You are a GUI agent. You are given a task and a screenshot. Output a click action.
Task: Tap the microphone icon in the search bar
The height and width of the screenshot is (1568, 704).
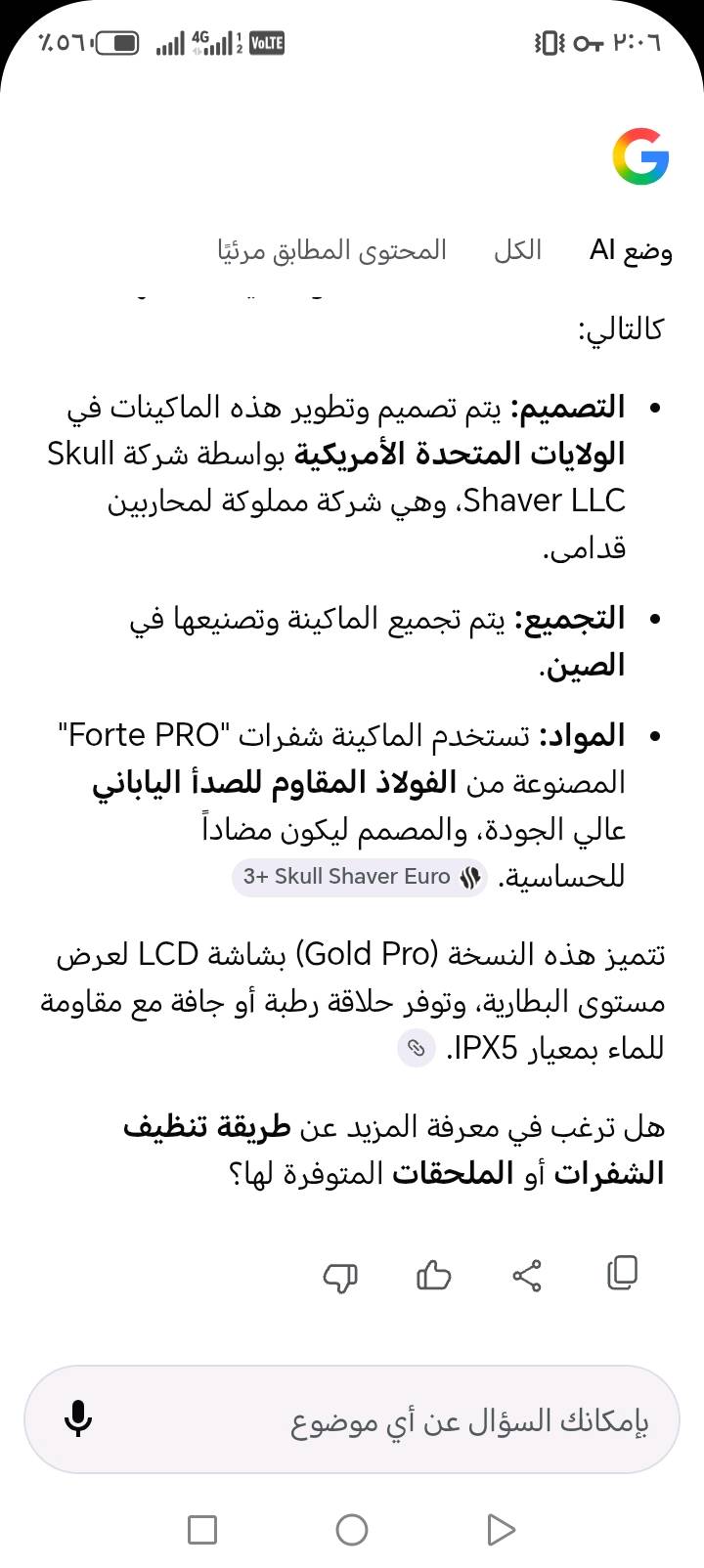[x=79, y=1419]
